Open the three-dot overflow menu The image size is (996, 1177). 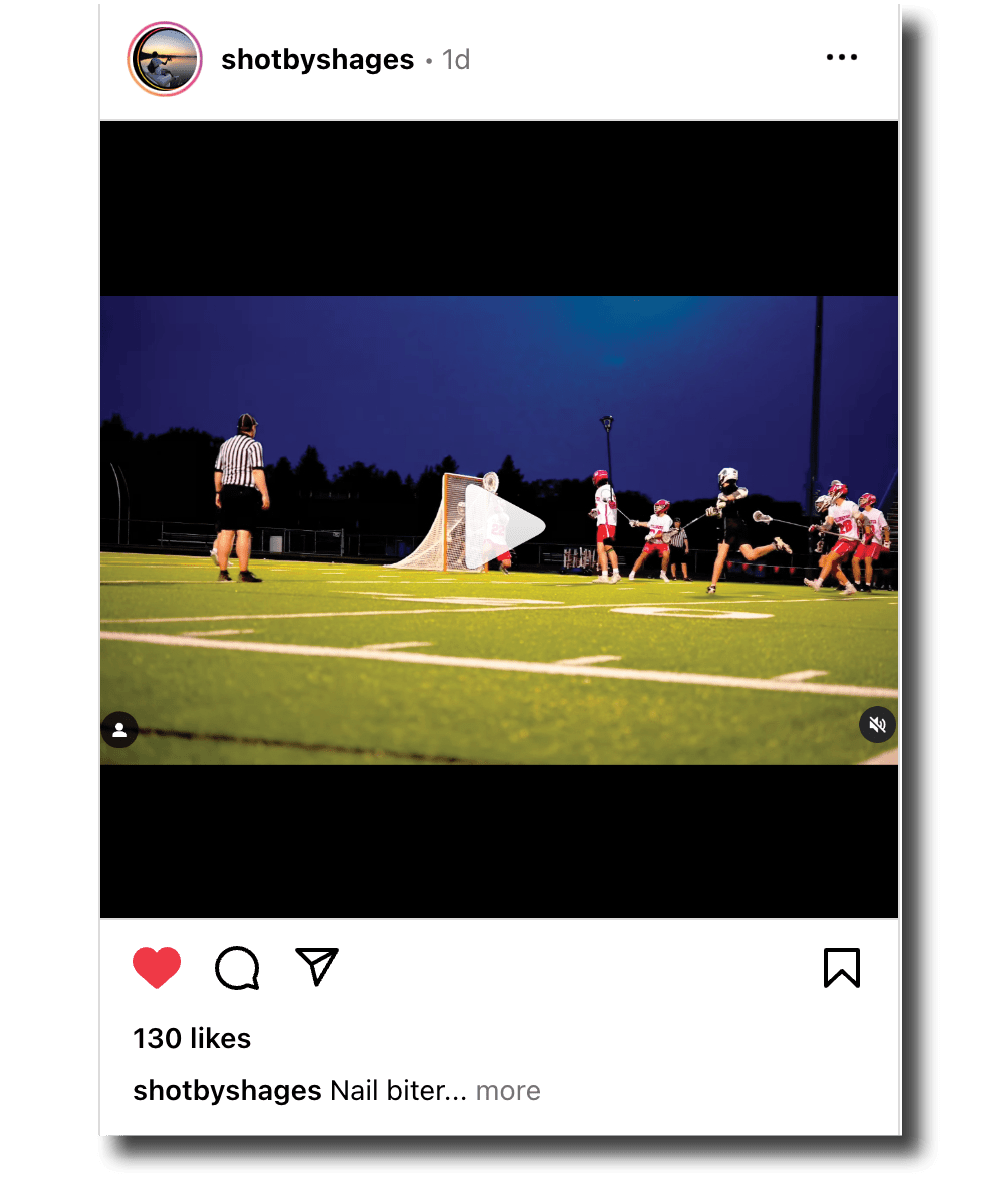click(x=842, y=58)
